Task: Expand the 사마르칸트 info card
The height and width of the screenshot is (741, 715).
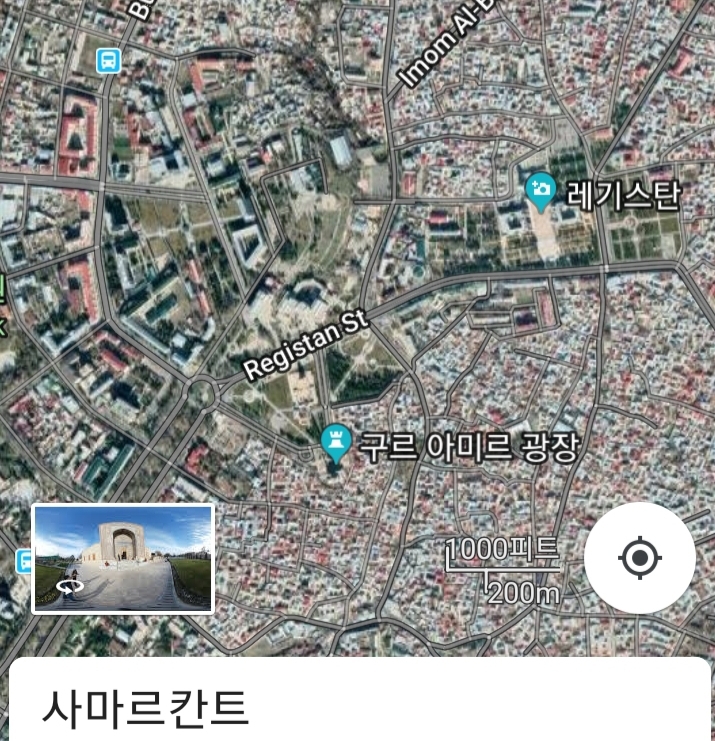Action: 360,704
